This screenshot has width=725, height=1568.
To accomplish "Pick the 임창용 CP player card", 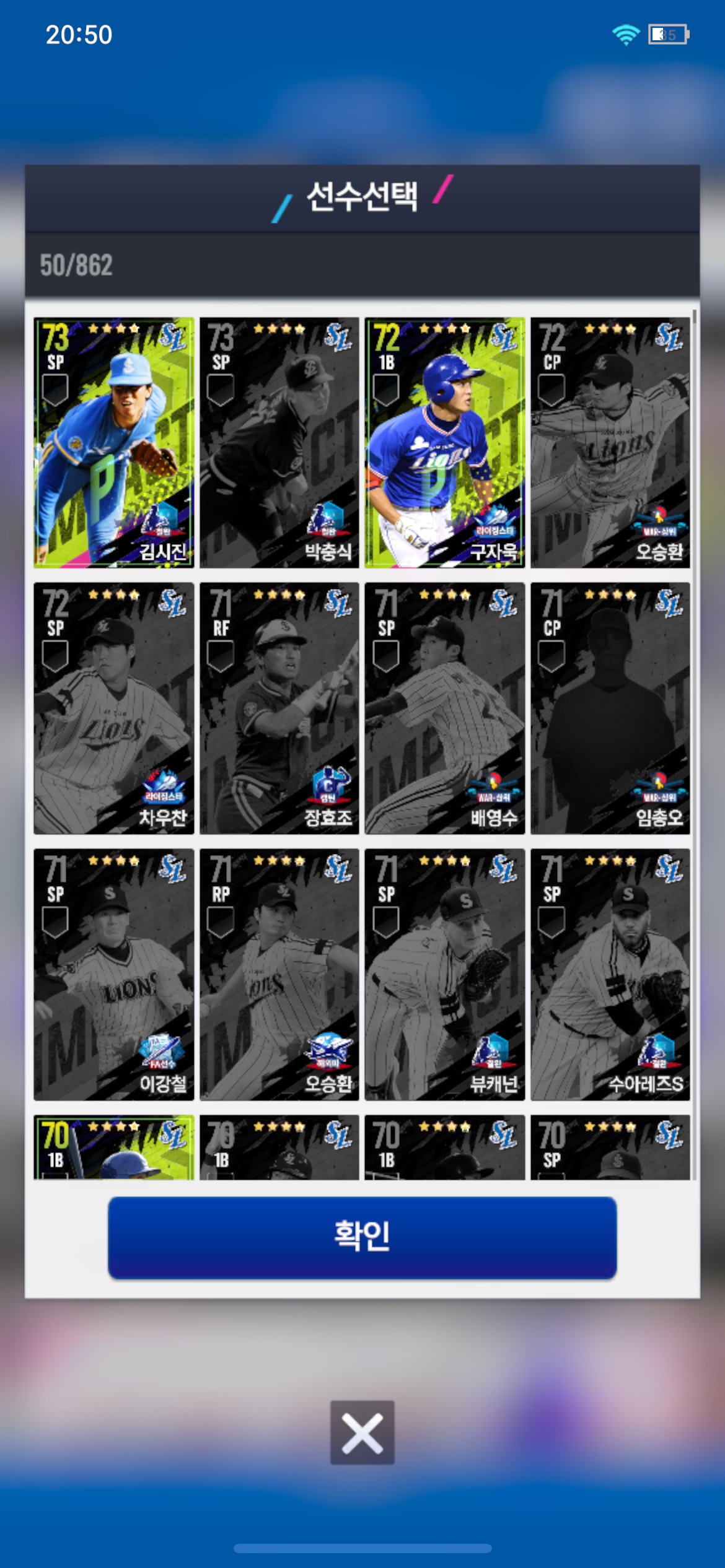I will [x=610, y=708].
